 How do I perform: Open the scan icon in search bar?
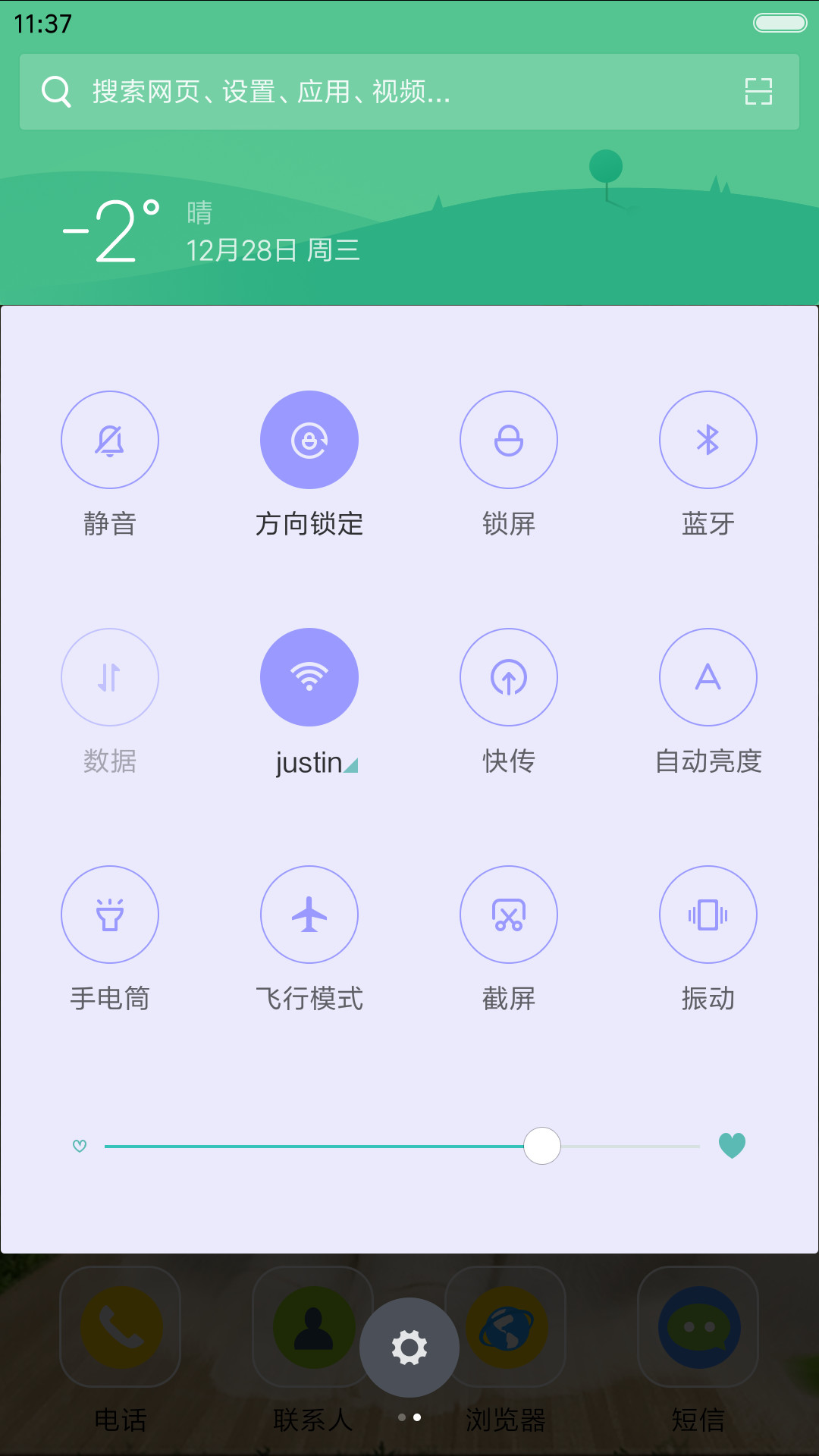(x=758, y=92)
